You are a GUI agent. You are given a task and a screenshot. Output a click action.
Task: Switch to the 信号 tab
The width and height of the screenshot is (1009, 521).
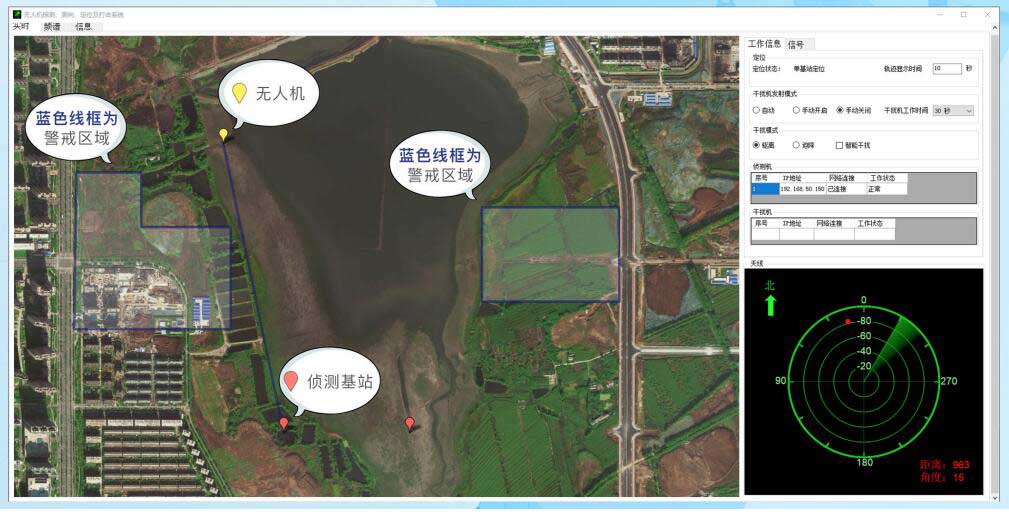pos(796,44)
